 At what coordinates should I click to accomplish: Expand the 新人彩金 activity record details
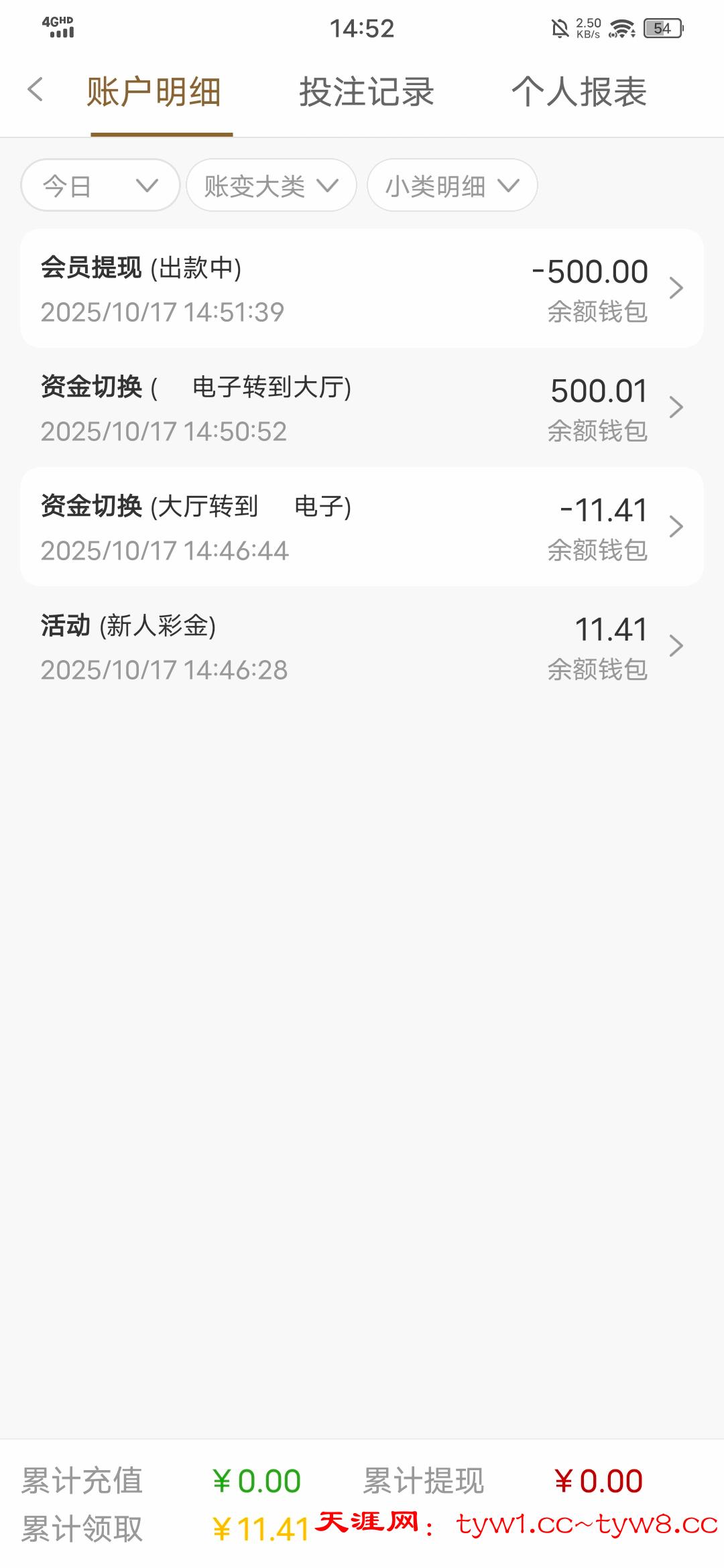point(677,645)
